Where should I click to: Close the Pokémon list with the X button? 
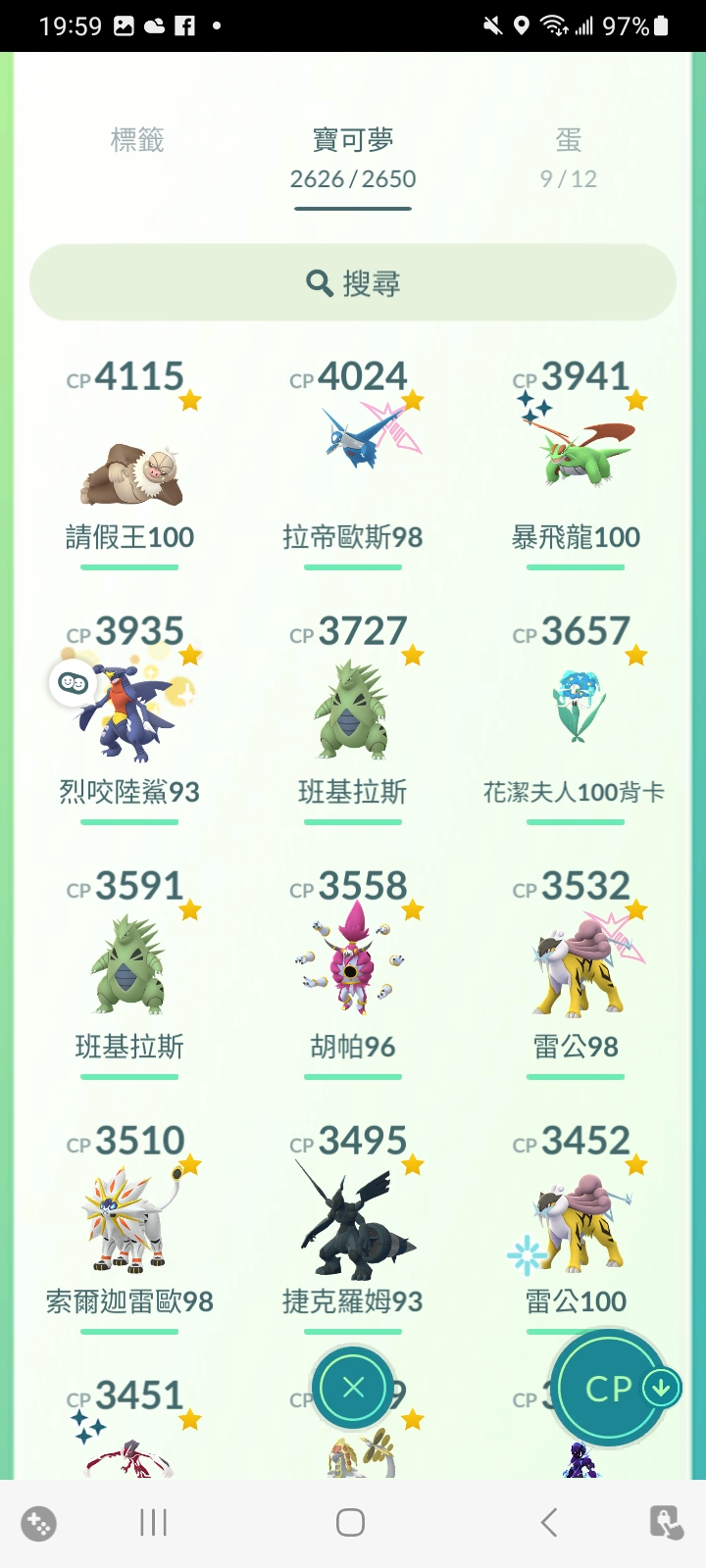pyautogui.click(x=353, y=1388)
